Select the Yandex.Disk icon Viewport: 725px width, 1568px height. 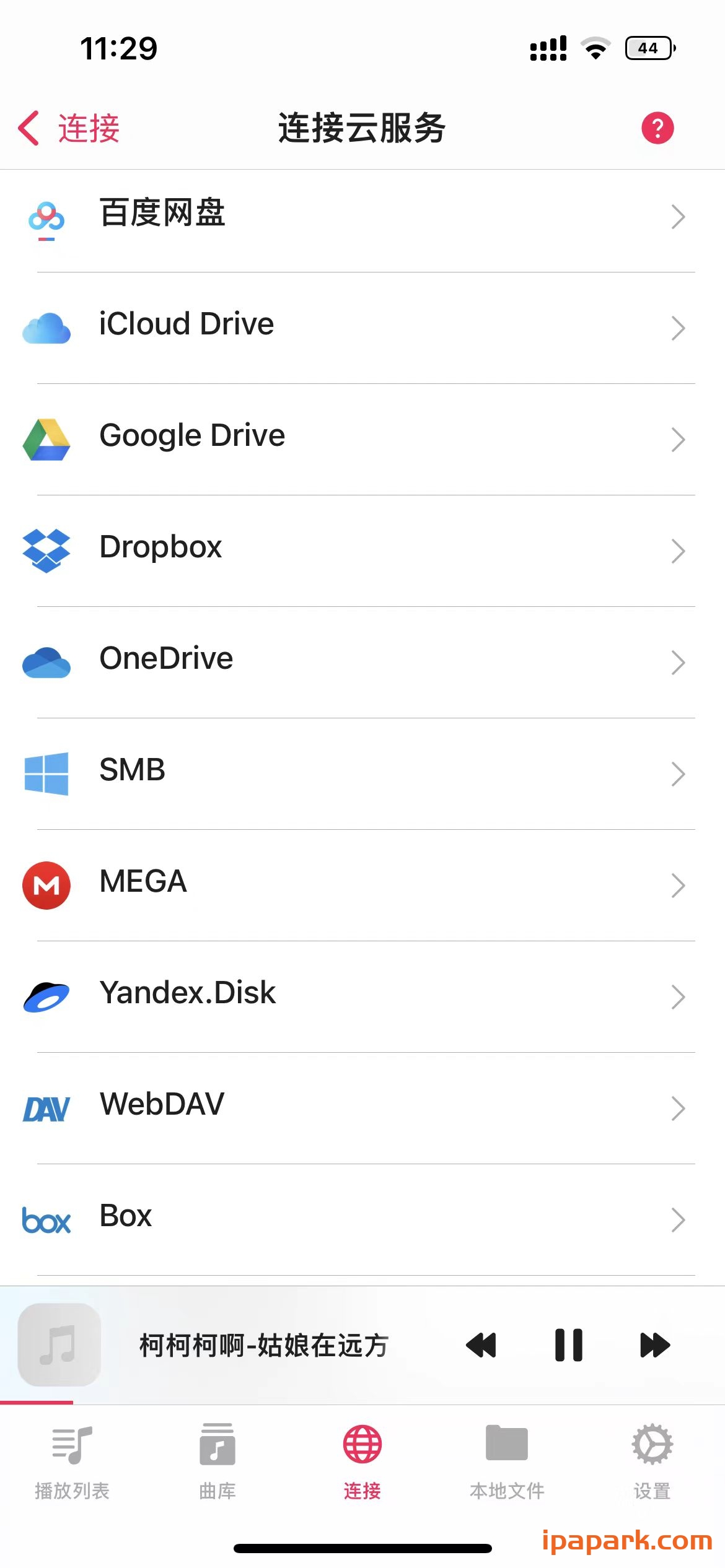46,996
